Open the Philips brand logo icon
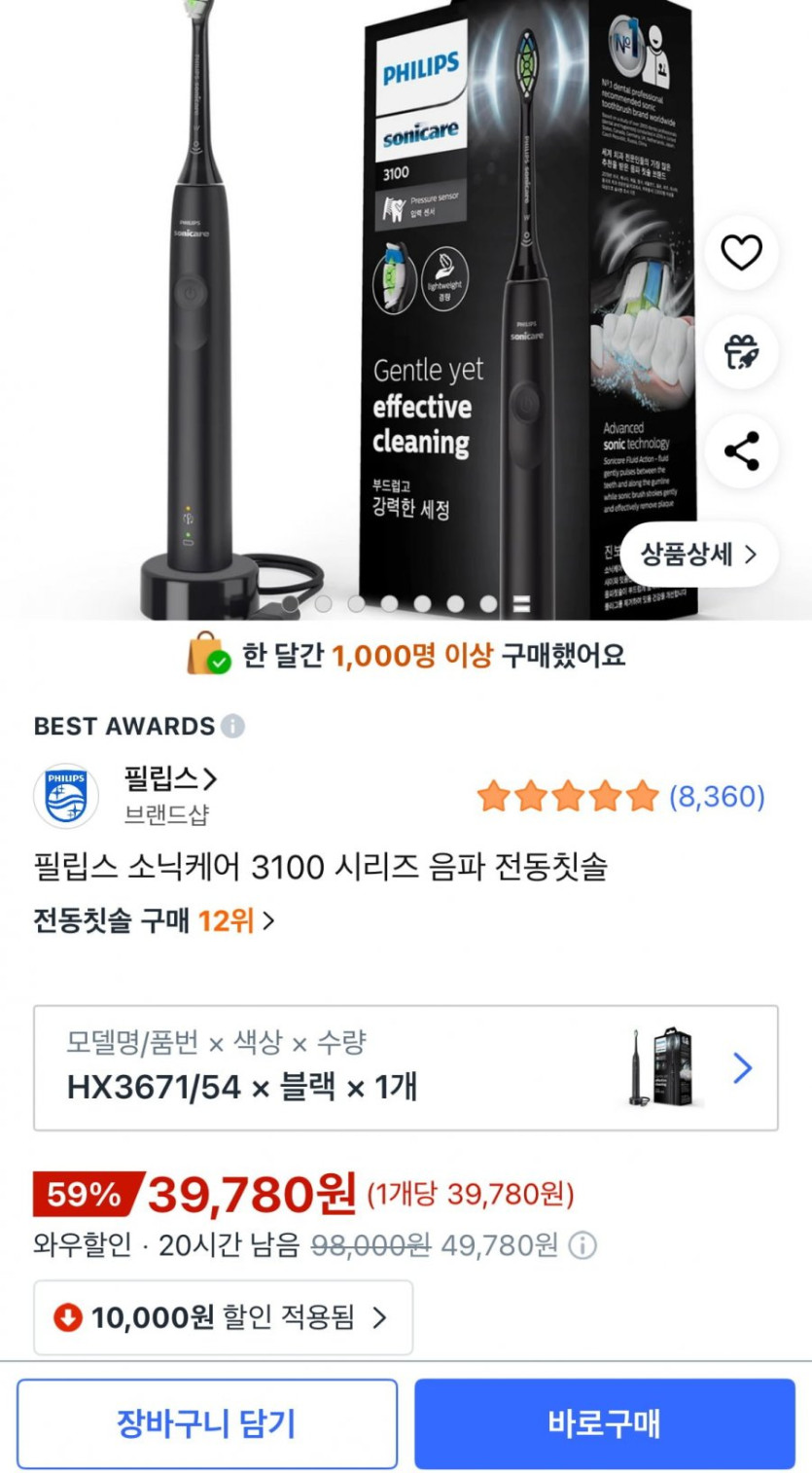 [66, 796]
